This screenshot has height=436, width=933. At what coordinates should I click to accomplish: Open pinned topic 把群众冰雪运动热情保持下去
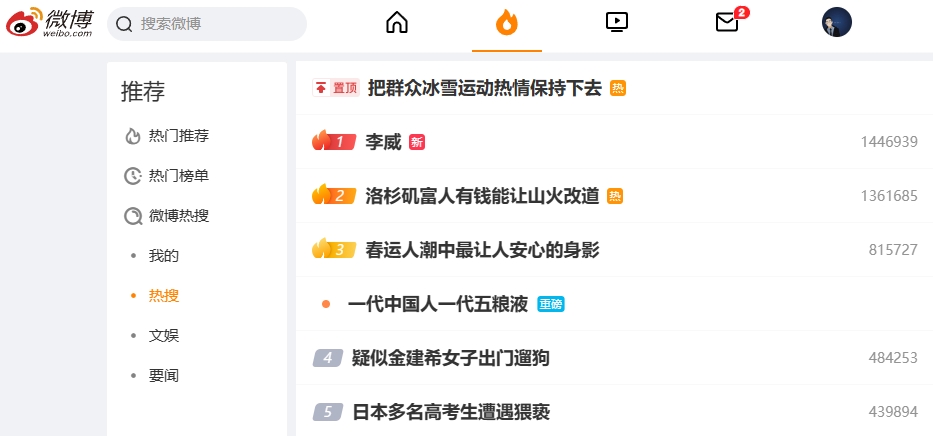484,88
